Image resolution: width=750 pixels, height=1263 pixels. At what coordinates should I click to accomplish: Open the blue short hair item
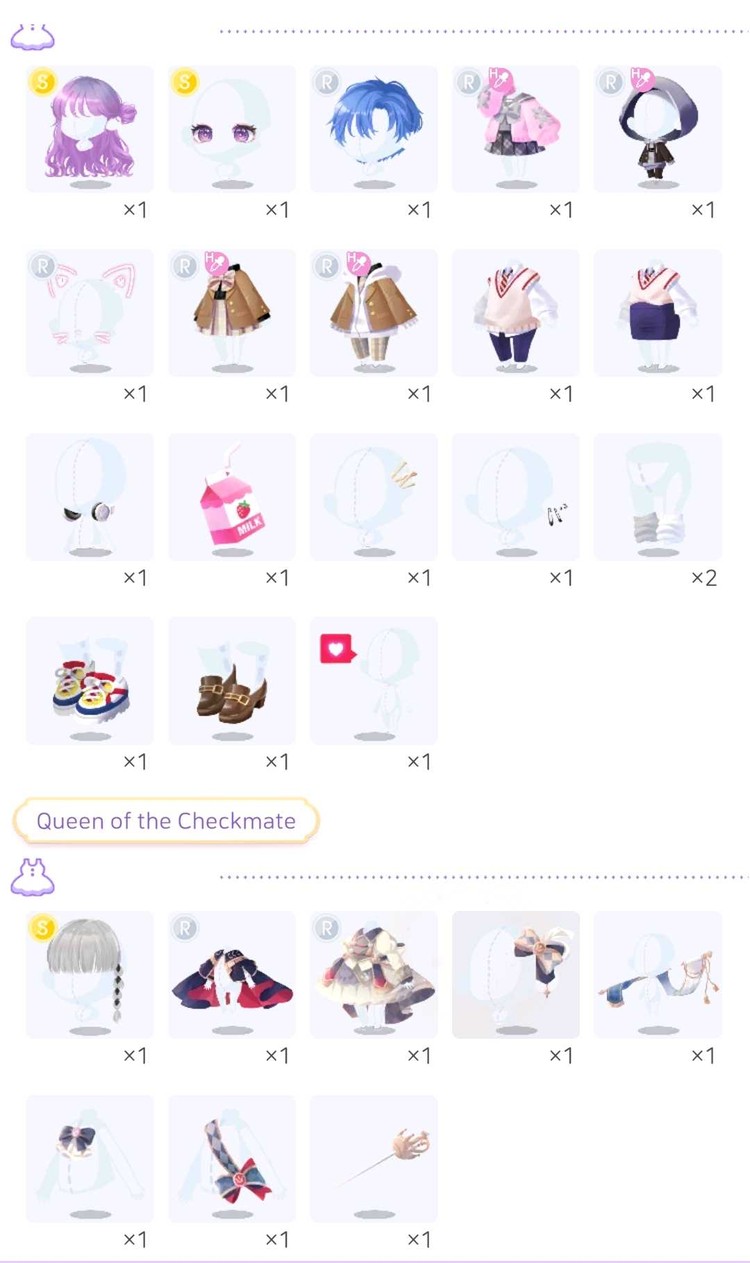point(374,130)
